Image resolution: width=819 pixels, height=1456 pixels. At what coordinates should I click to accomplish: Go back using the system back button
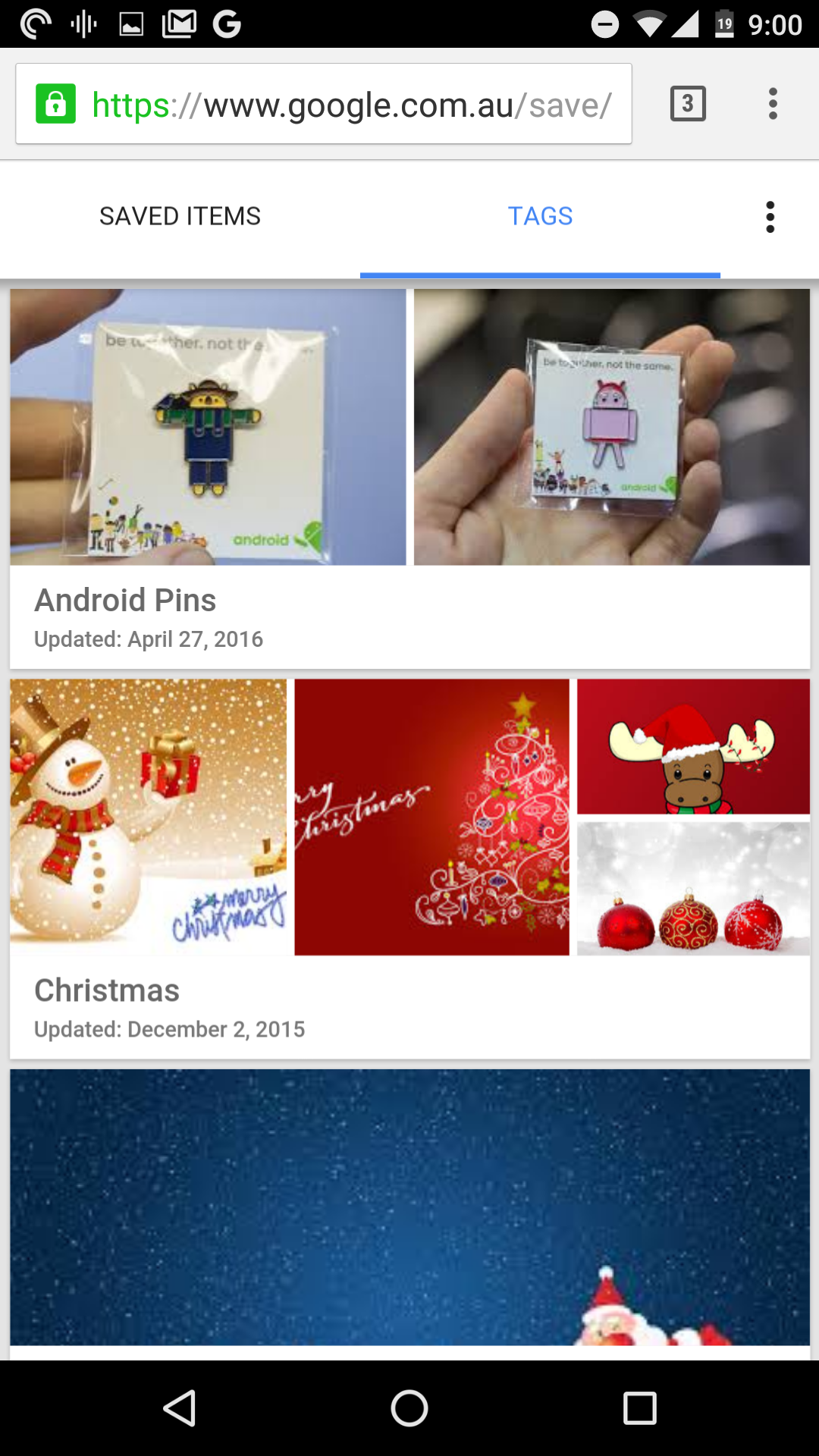tap(180, 1408)
